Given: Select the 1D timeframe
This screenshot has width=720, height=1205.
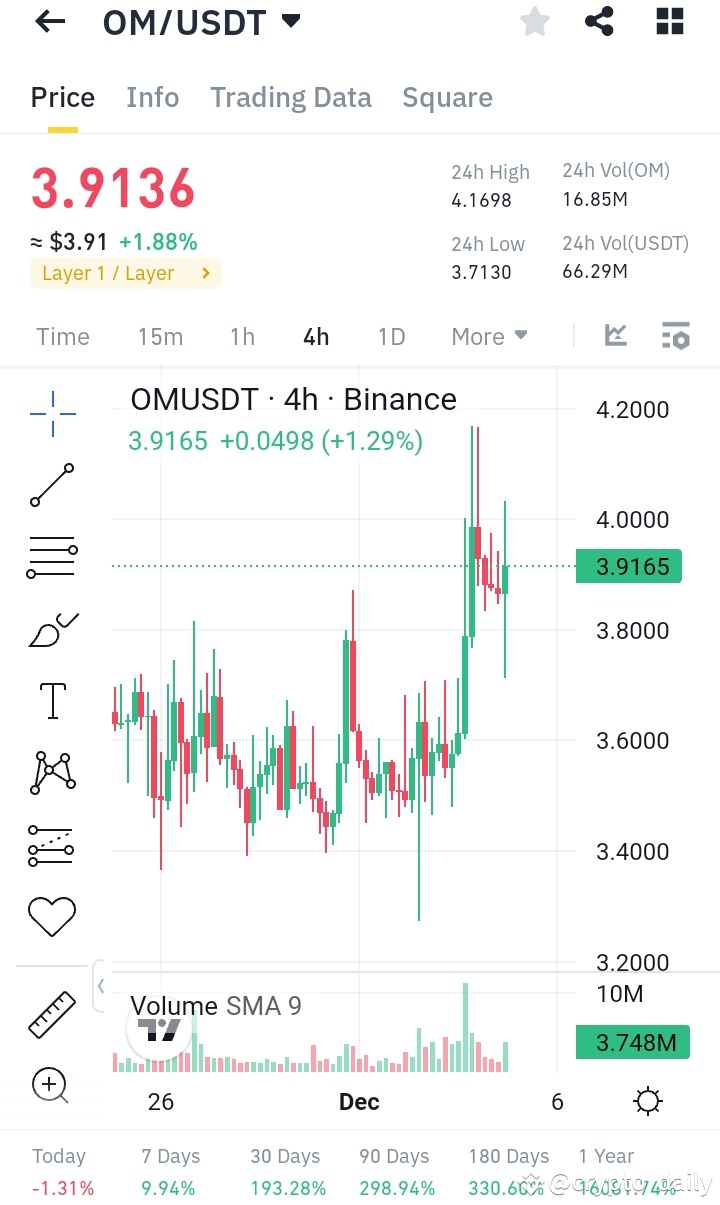Looking at the screenshot, I should (x=391, y=336).
